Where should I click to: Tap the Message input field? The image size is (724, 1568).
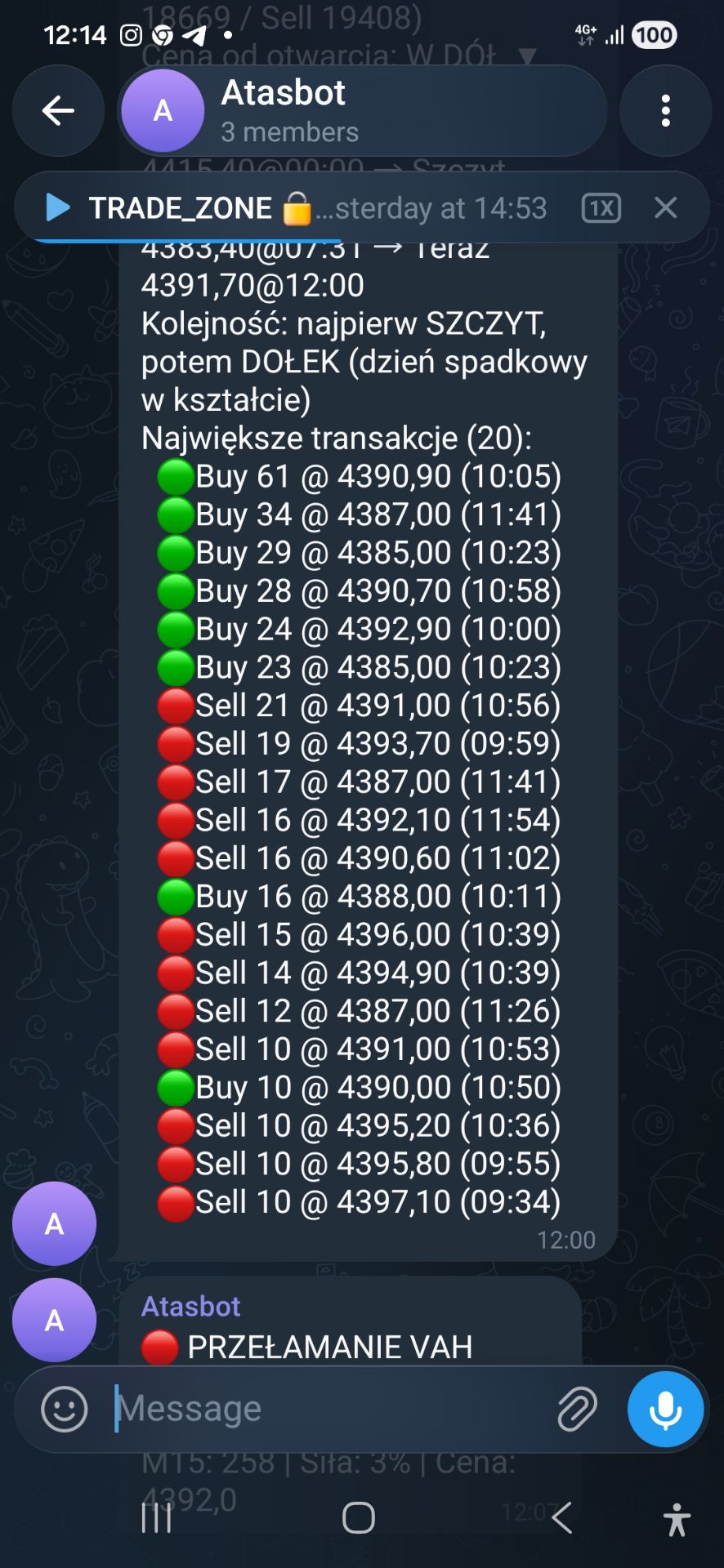327,1409
